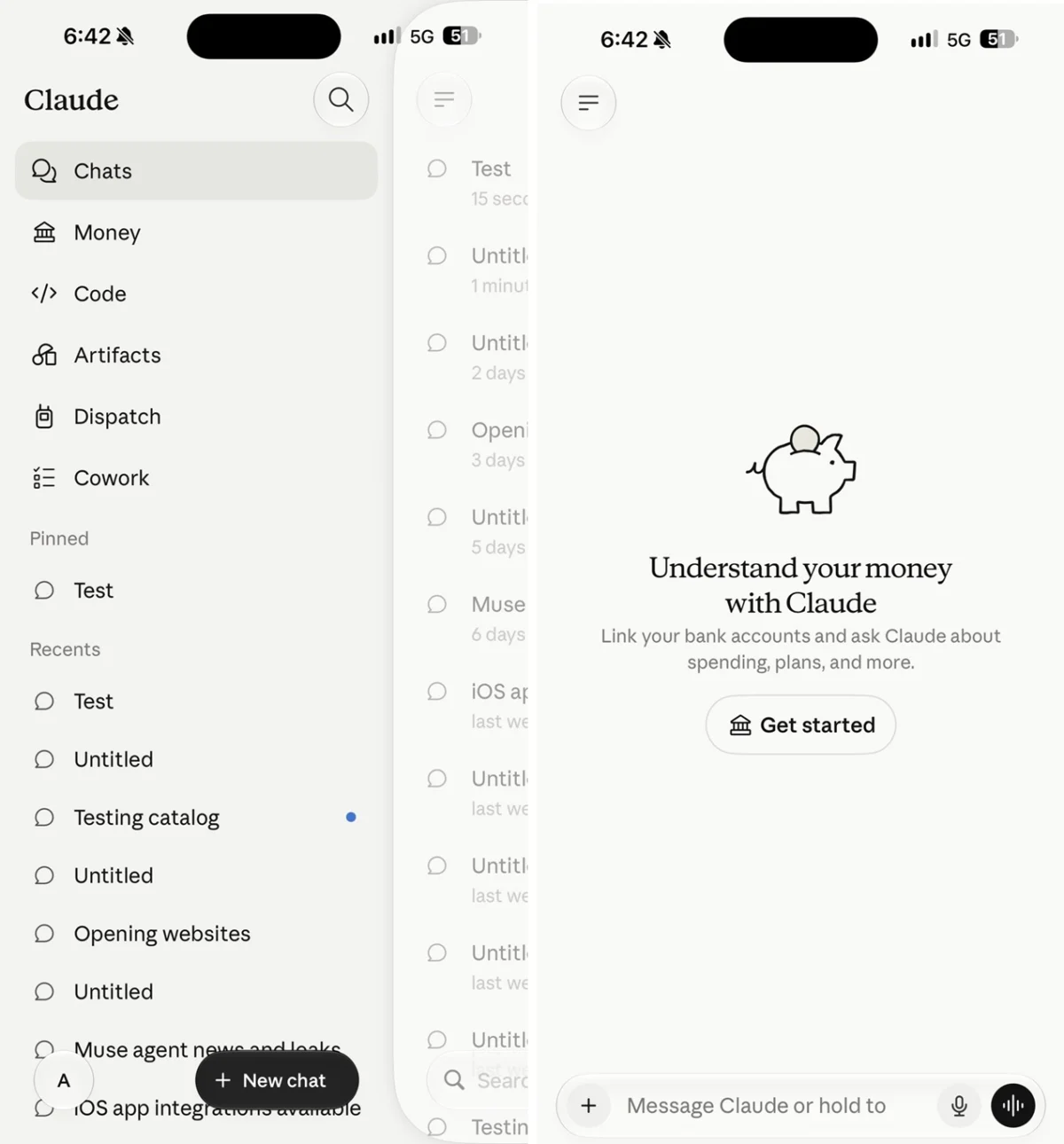Tap Get started to link bank accounts
Viewport: 1064px width, 1144px height.
click(x=801, y=725)
